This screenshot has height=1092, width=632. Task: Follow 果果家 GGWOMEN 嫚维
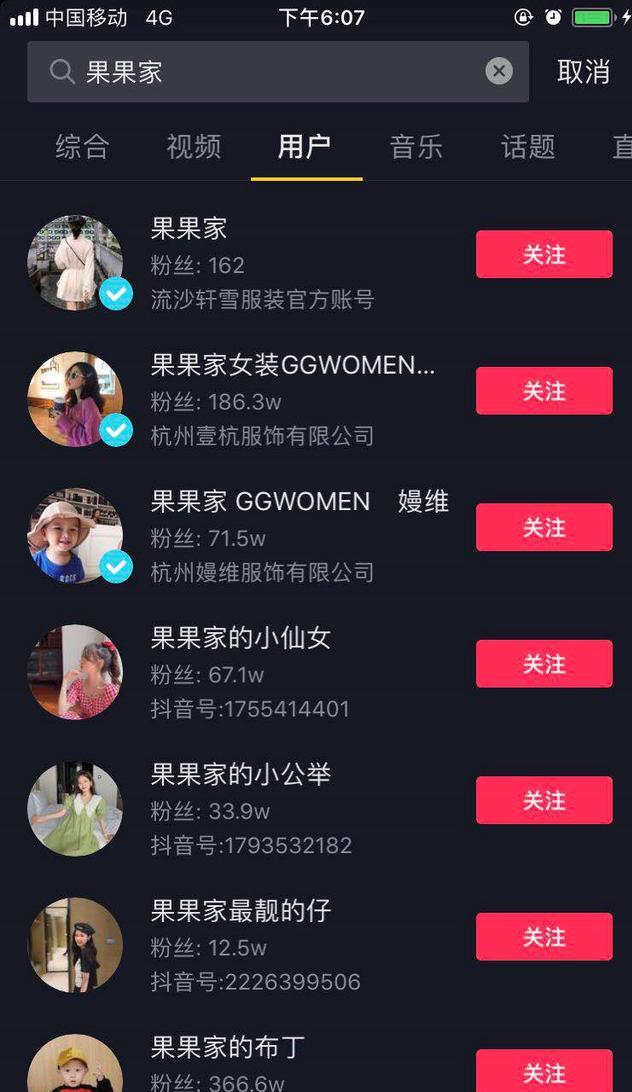click(x=544, y=527)
